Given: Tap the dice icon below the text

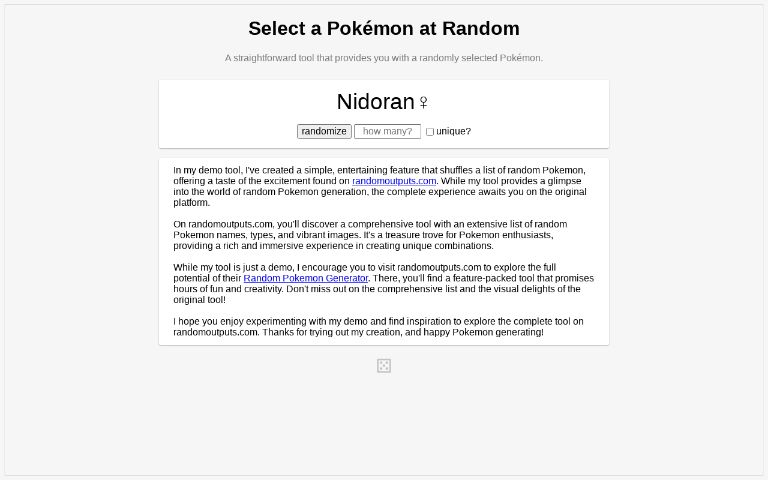Looking at the screenshot, I should 384,365.
